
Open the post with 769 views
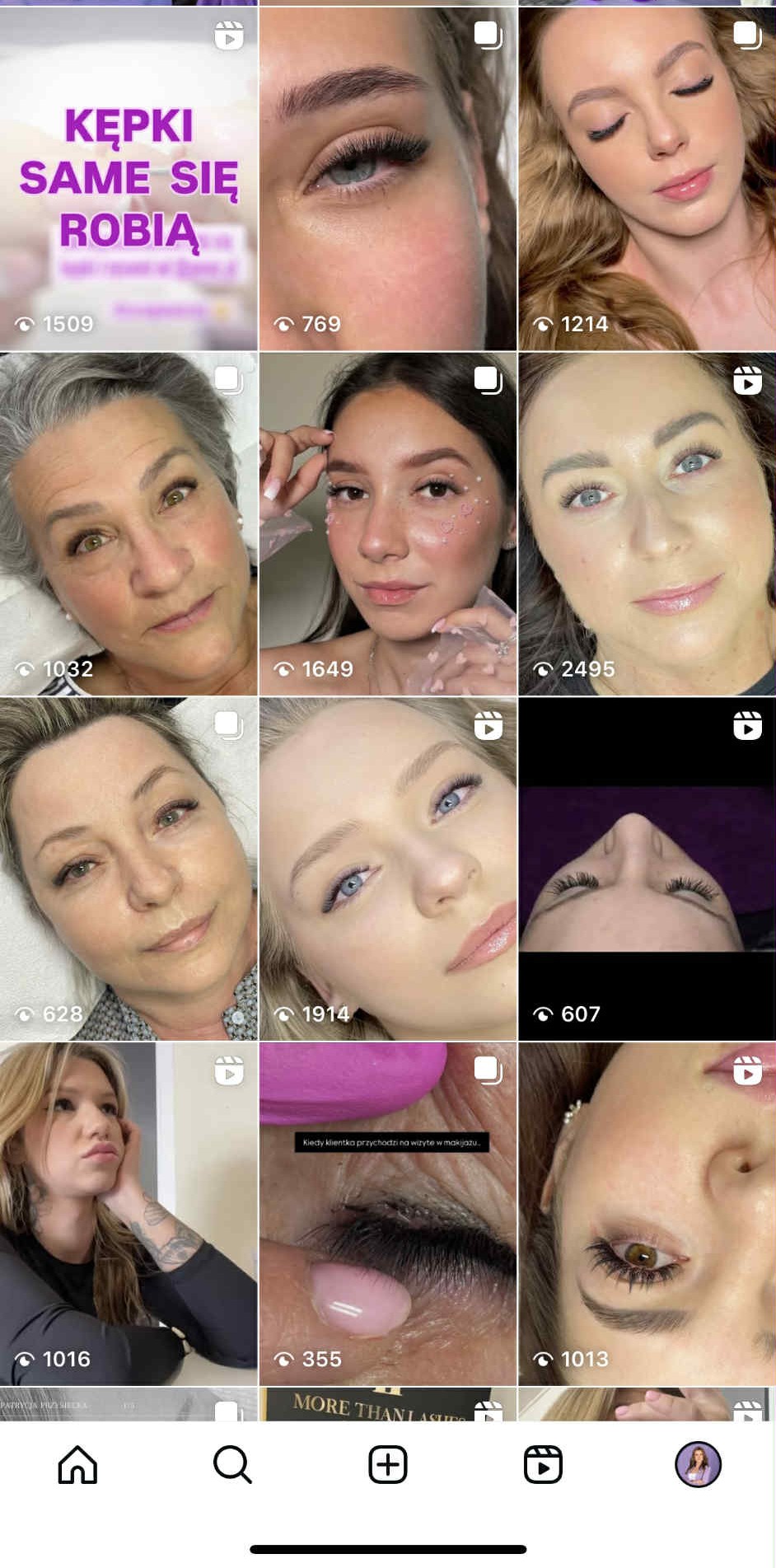pos(387,179)
